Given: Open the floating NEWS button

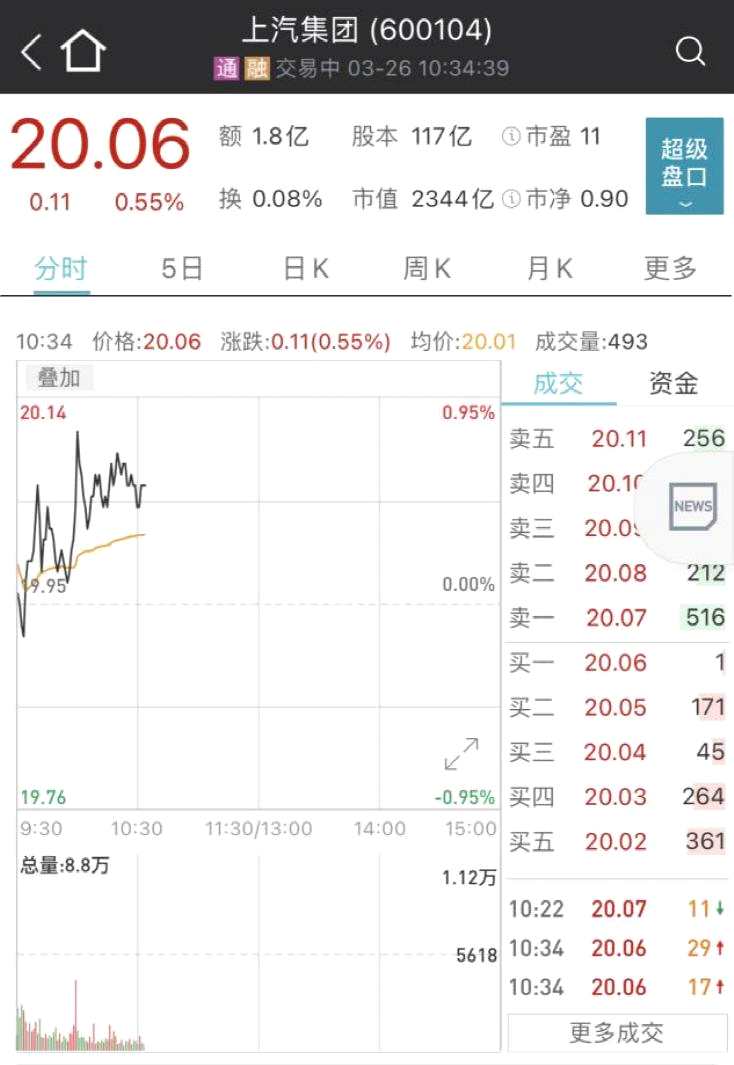Looking at the screenshot, I should pyautogui.click(x=693, y=506).
